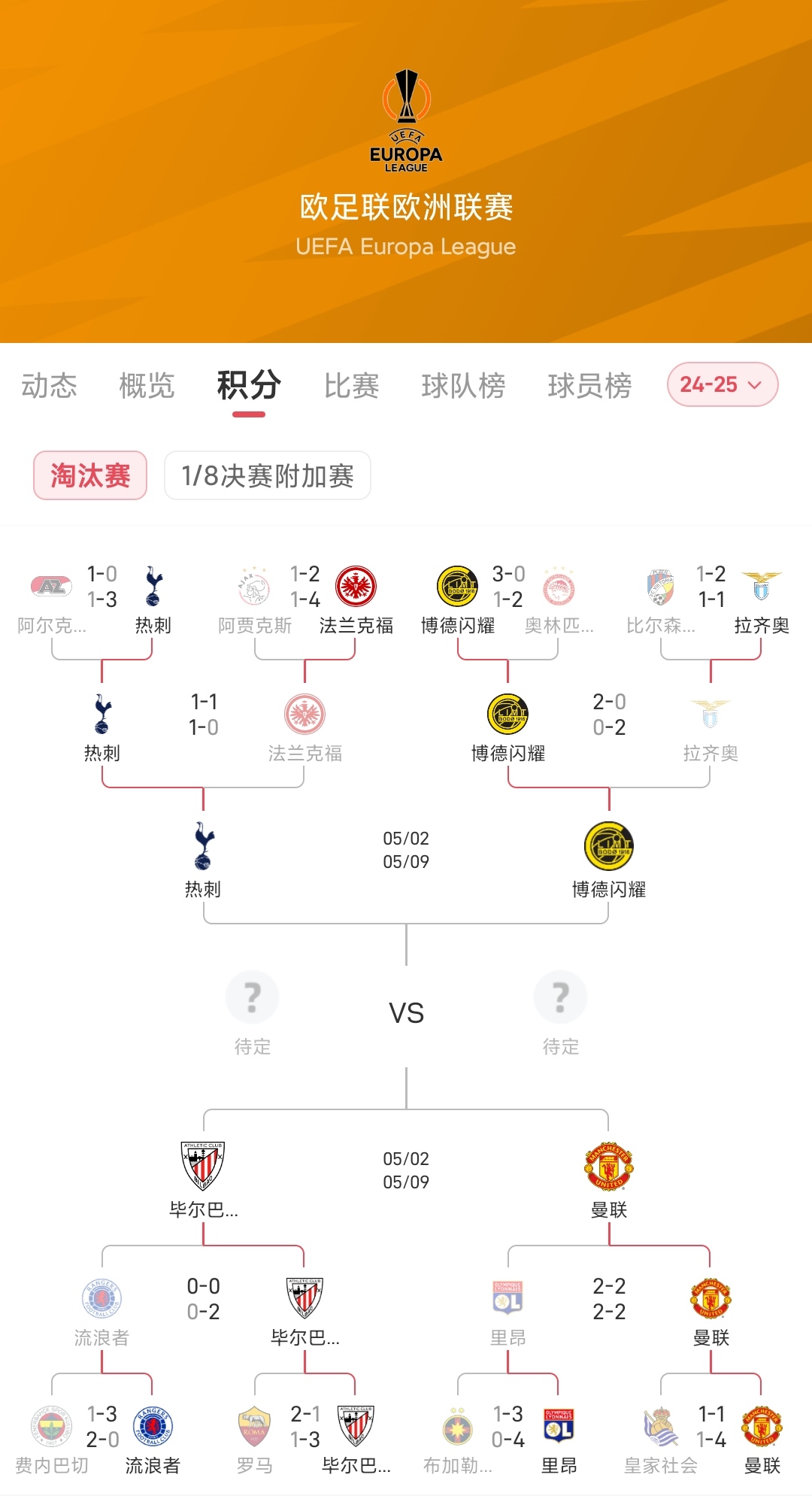Open the 里昂 vs 曼联 quarterfinal match
This screenshot has width=812, height=1496.
coord(609,1300)
